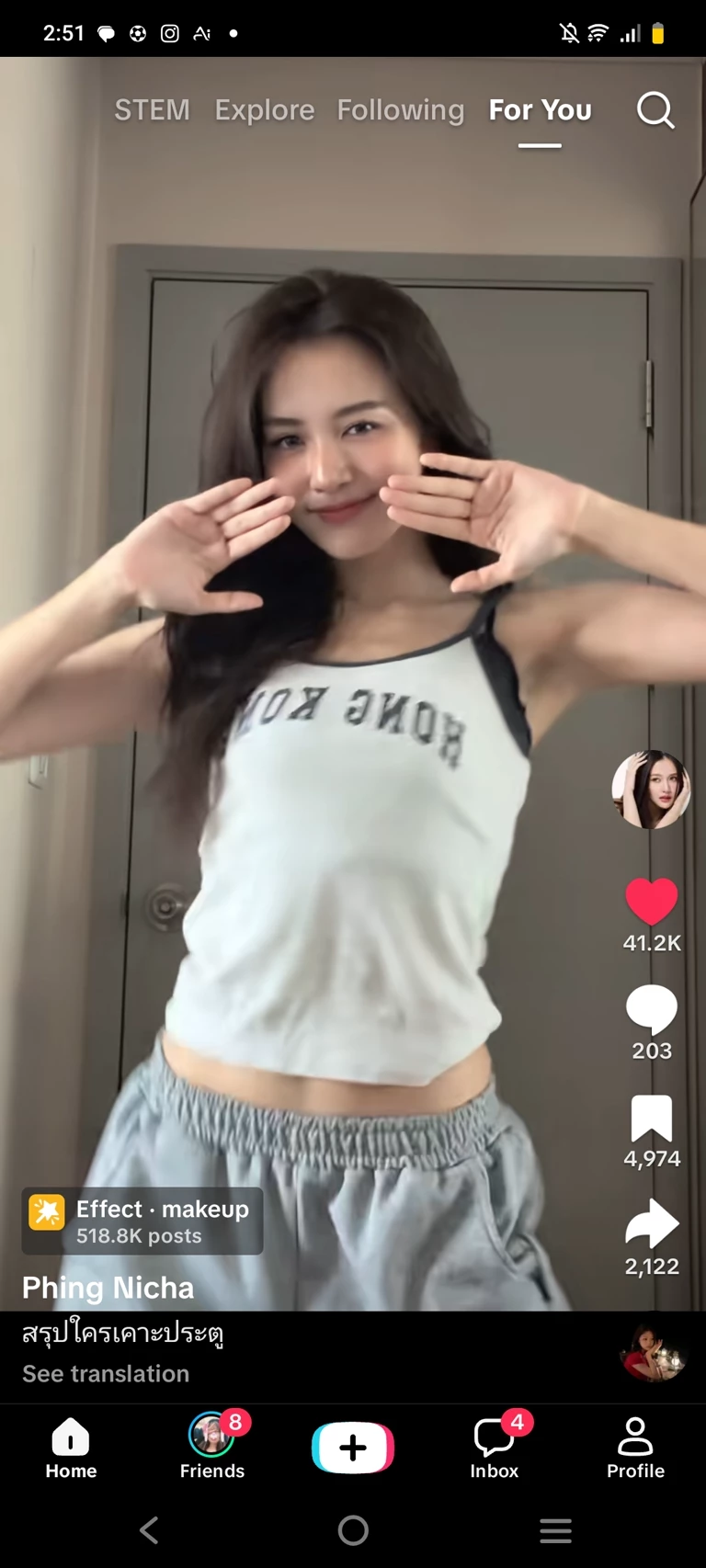
Task: Select the For You tab
Action: tap(540, 110)
